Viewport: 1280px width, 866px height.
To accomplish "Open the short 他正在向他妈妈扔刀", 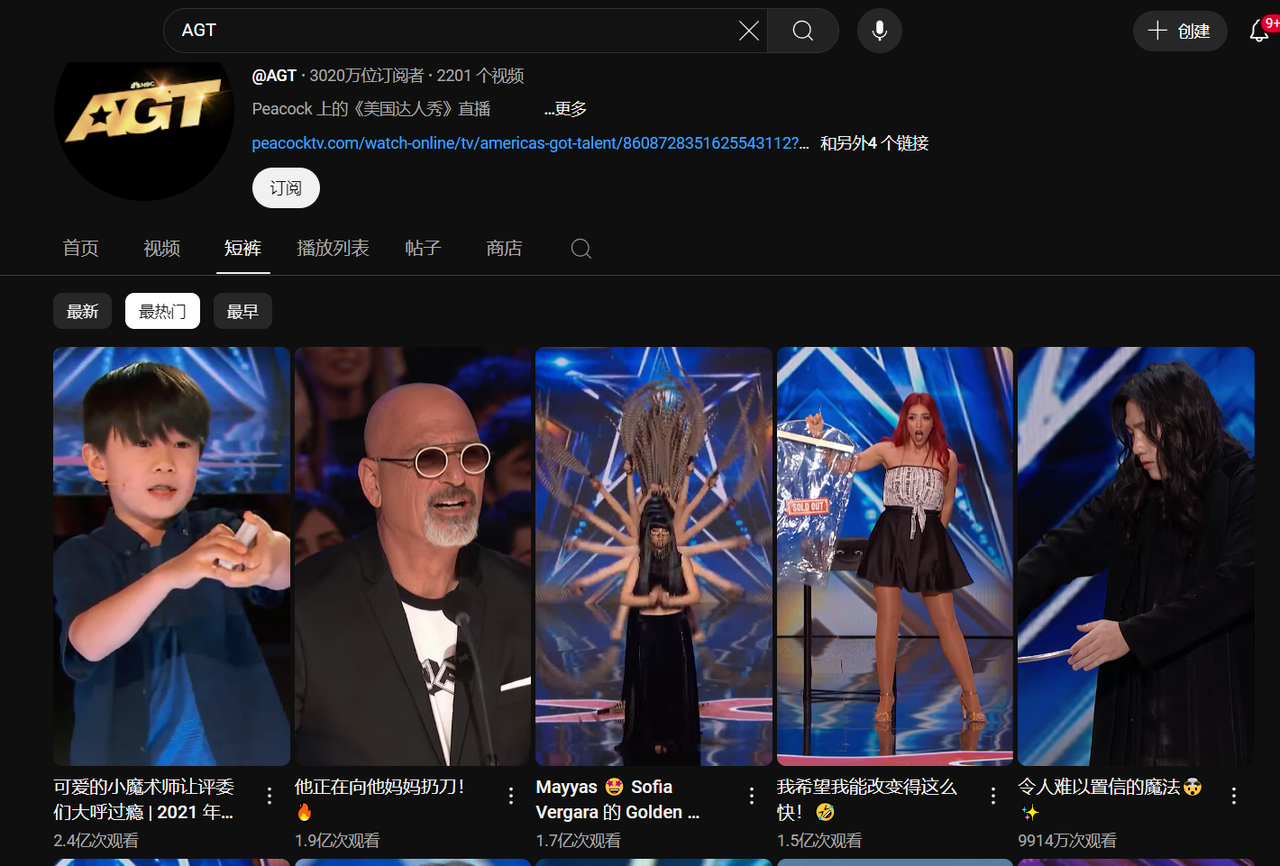I will click(x=412, y=556).
